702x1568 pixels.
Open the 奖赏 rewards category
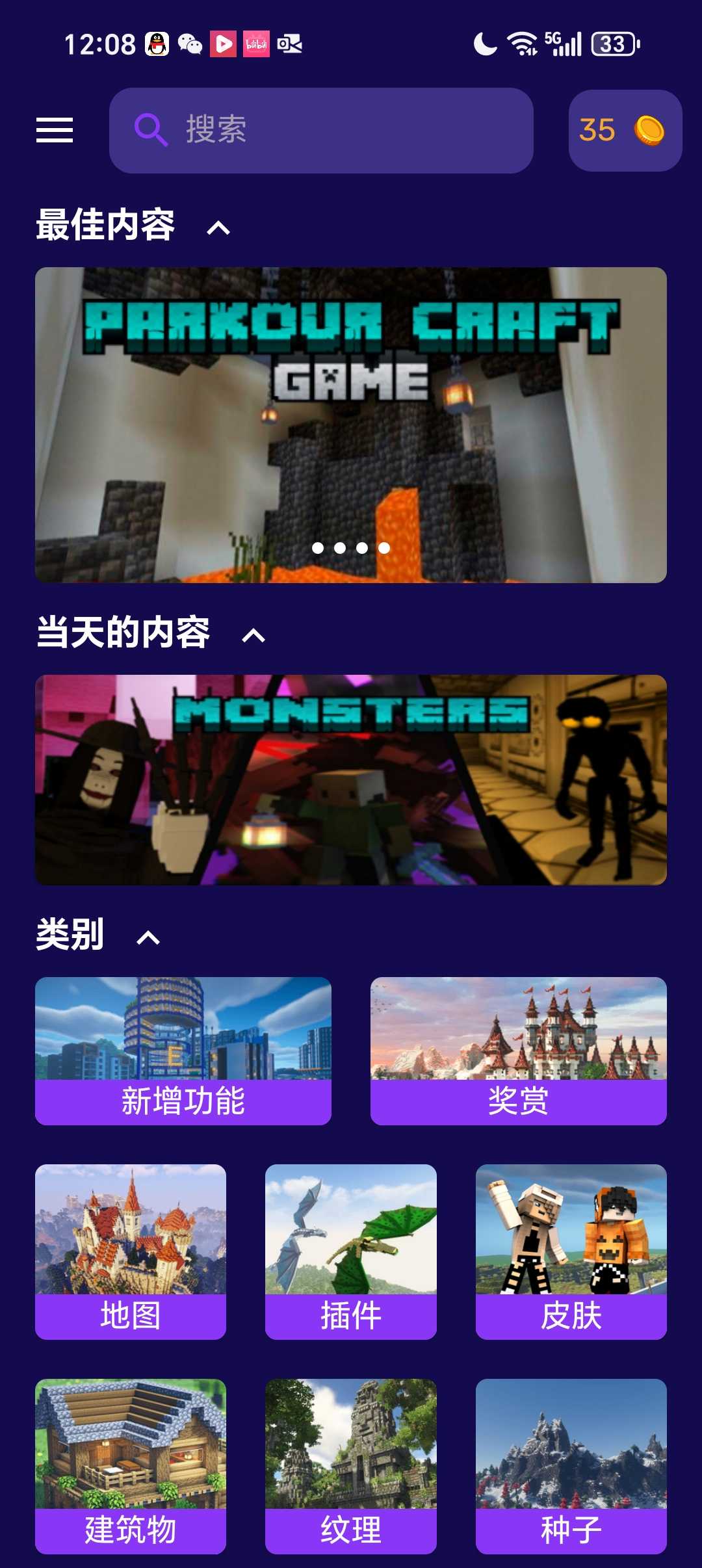(518, 1051)
